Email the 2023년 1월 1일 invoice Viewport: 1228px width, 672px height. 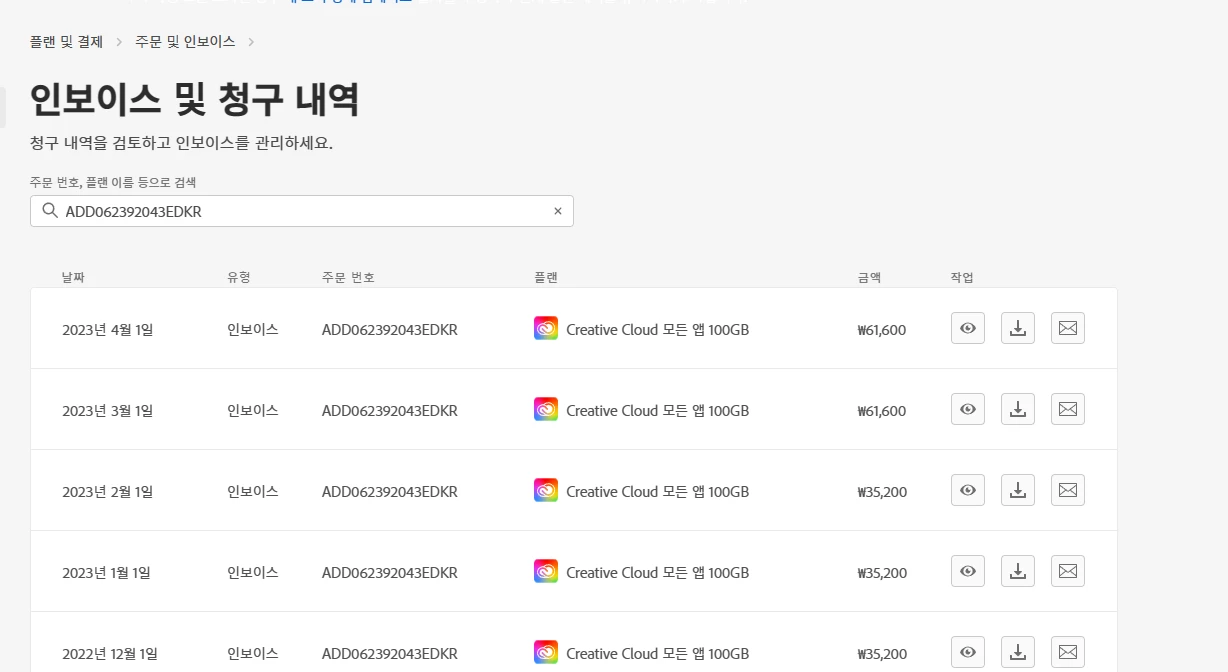tap(1068, 571)
